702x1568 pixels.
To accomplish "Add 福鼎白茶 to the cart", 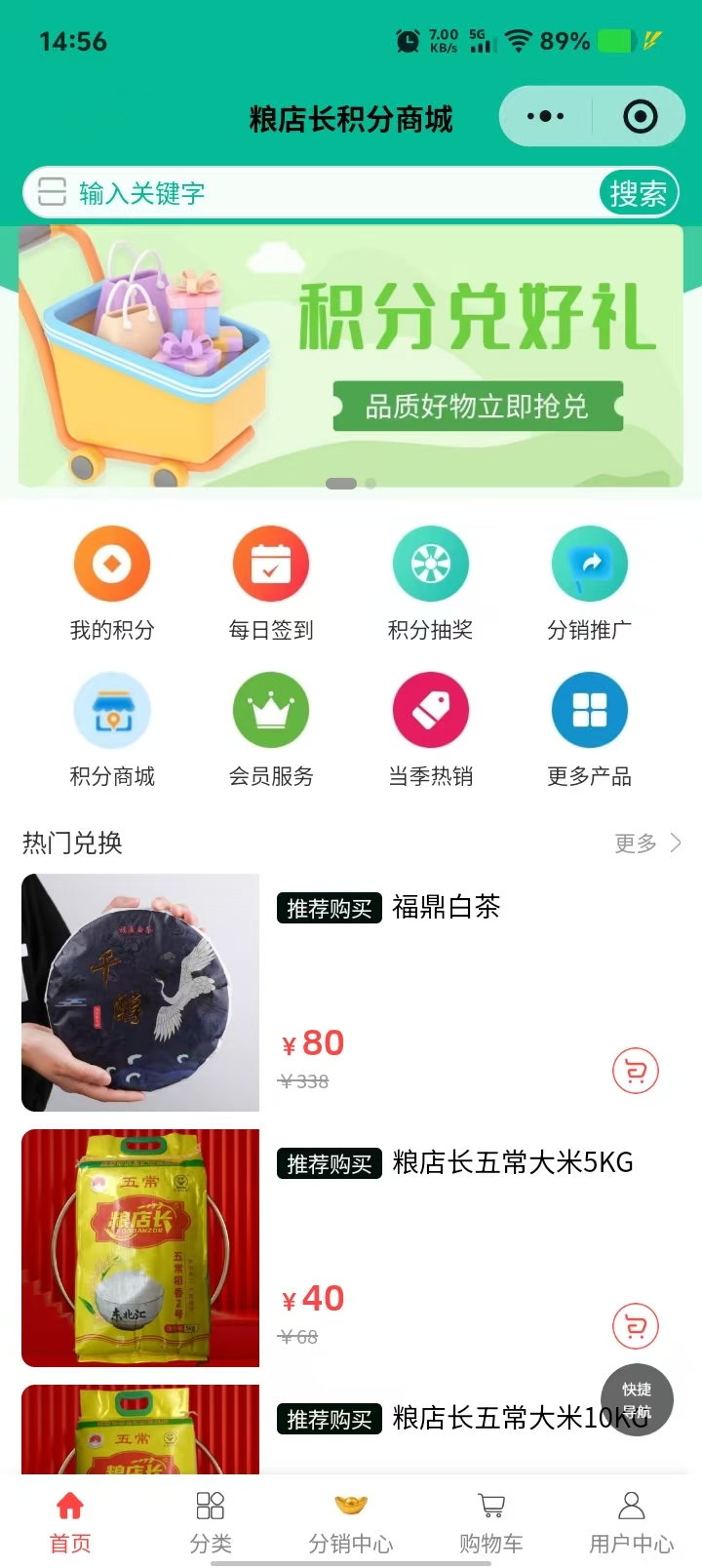I will click(636, 1071).
